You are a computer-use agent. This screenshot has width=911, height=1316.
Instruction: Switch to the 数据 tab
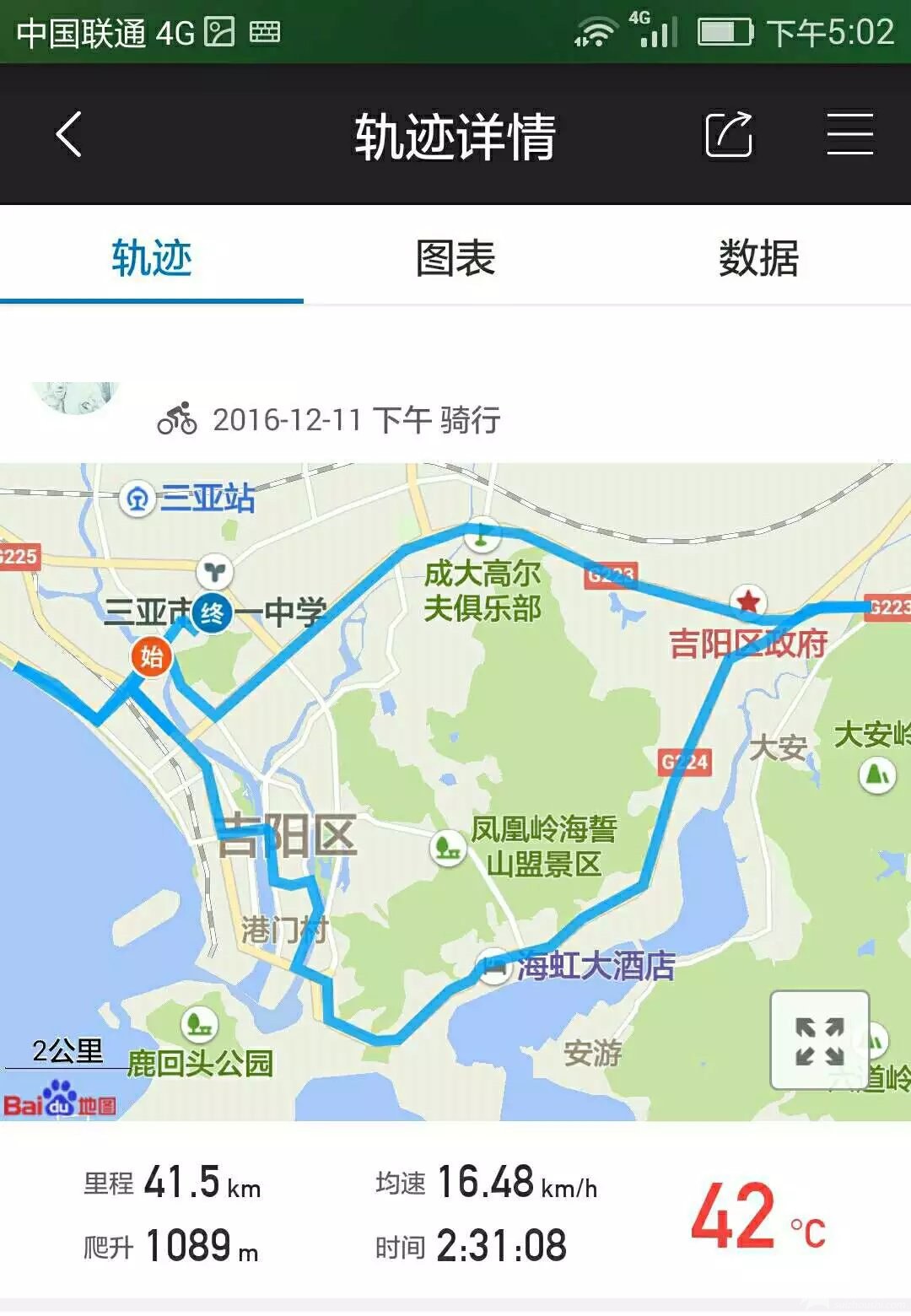758,258
